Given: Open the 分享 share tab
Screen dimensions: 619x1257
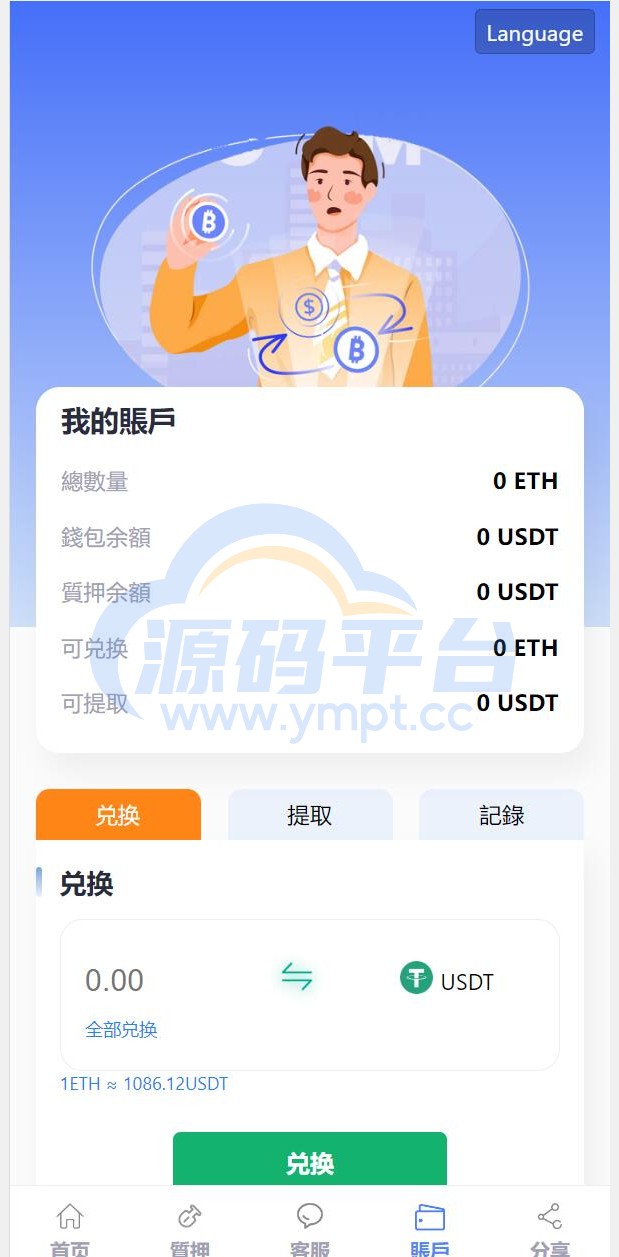Looking at the screenshot, I should click(x=550, y=1227).
